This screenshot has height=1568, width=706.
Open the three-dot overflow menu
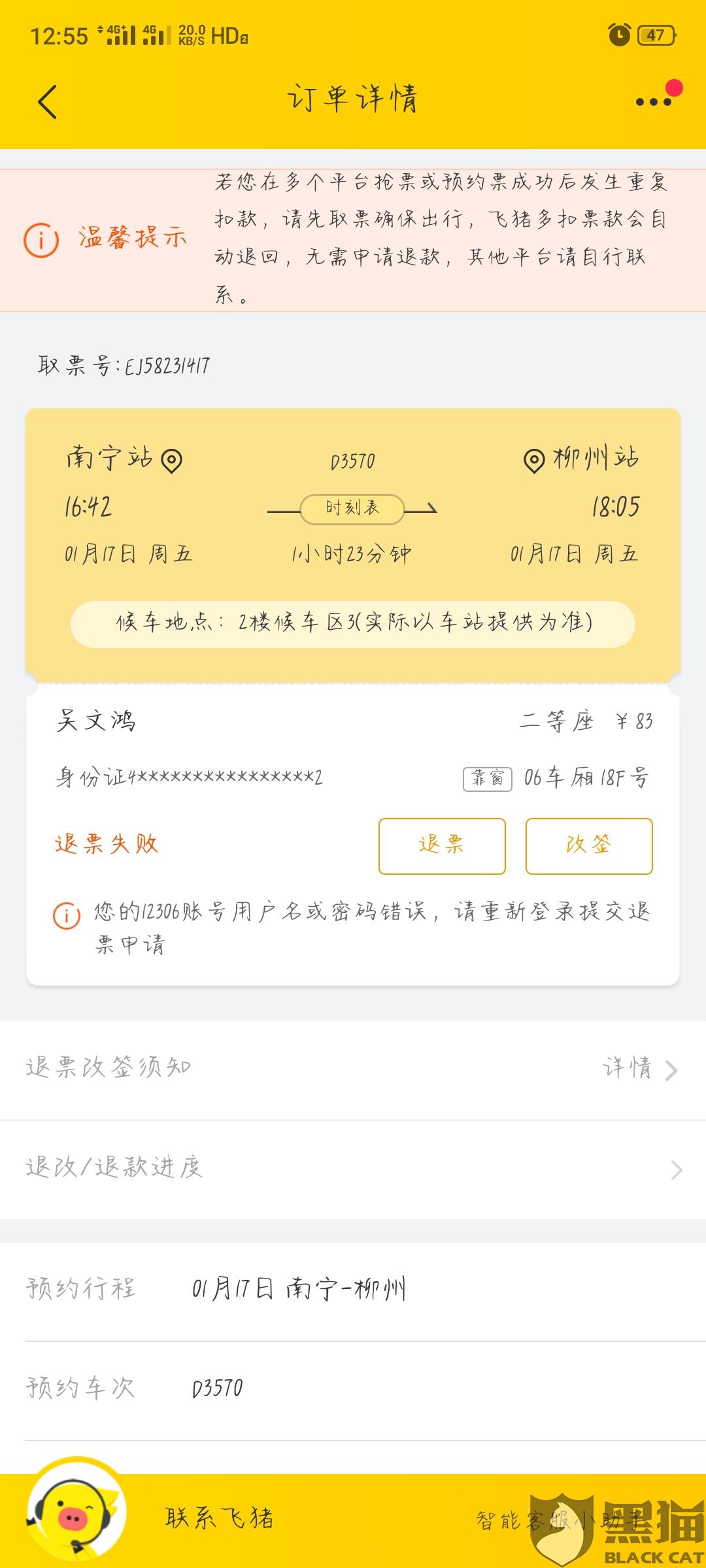[654, 102]
